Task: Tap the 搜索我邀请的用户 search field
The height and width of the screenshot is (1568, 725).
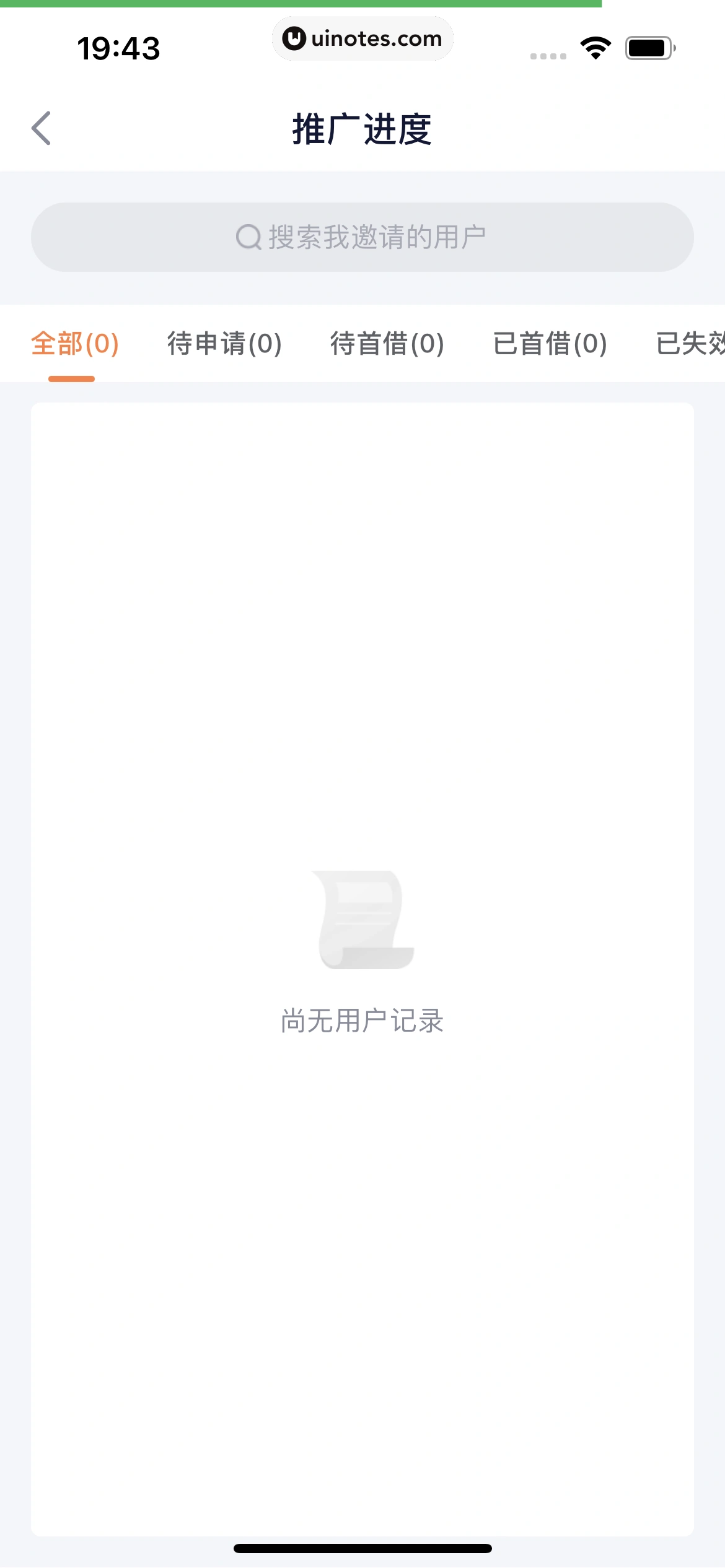Action: click(362, 237)
